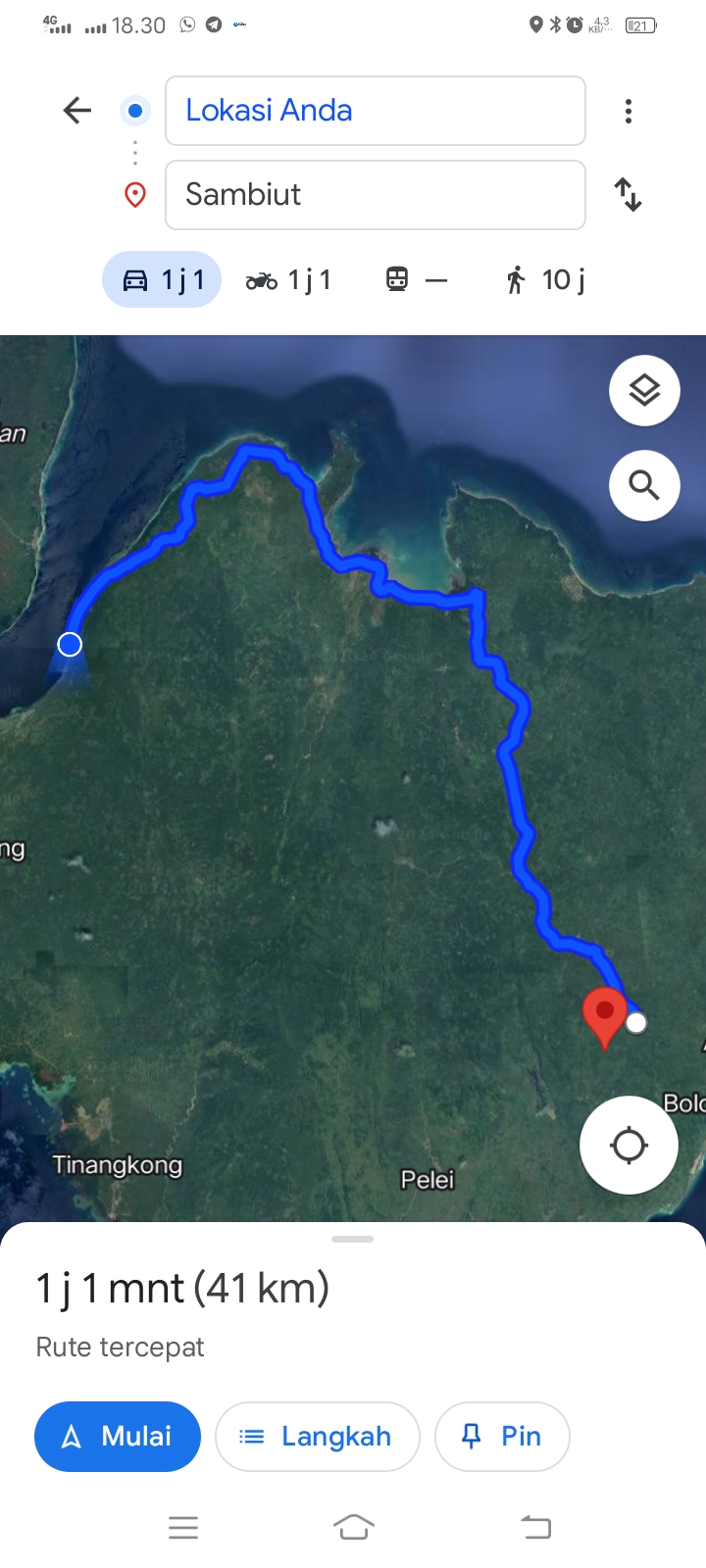
Task: Expand the route details sheet handle
Action: pos(353,1240)
